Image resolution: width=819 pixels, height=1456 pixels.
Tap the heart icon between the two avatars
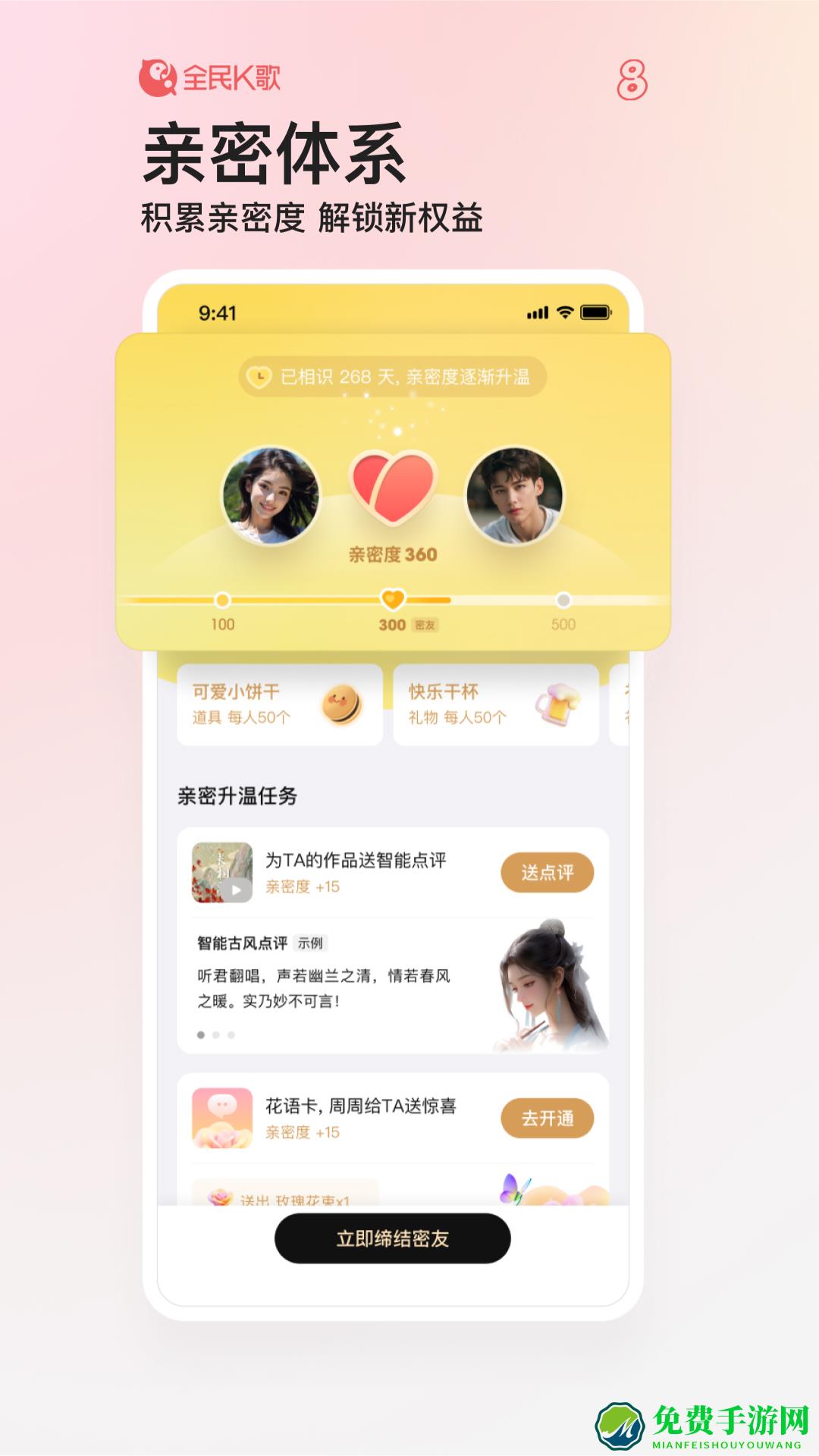pos(394,490)
